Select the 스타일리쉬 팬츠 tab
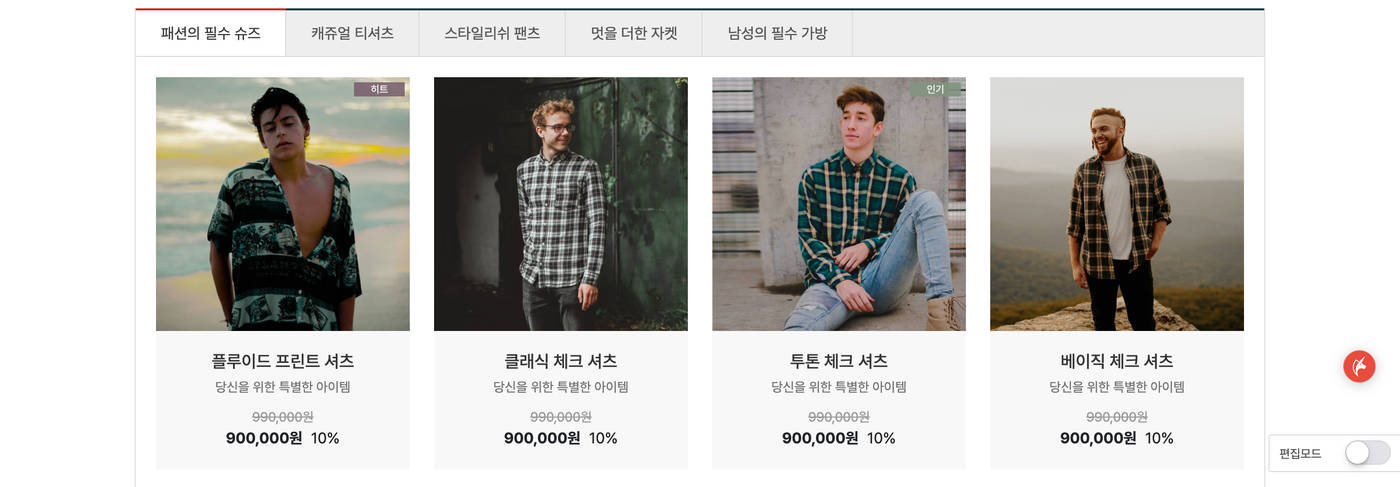The width and height of the screenshot is (1400, 487). point(492,33)
